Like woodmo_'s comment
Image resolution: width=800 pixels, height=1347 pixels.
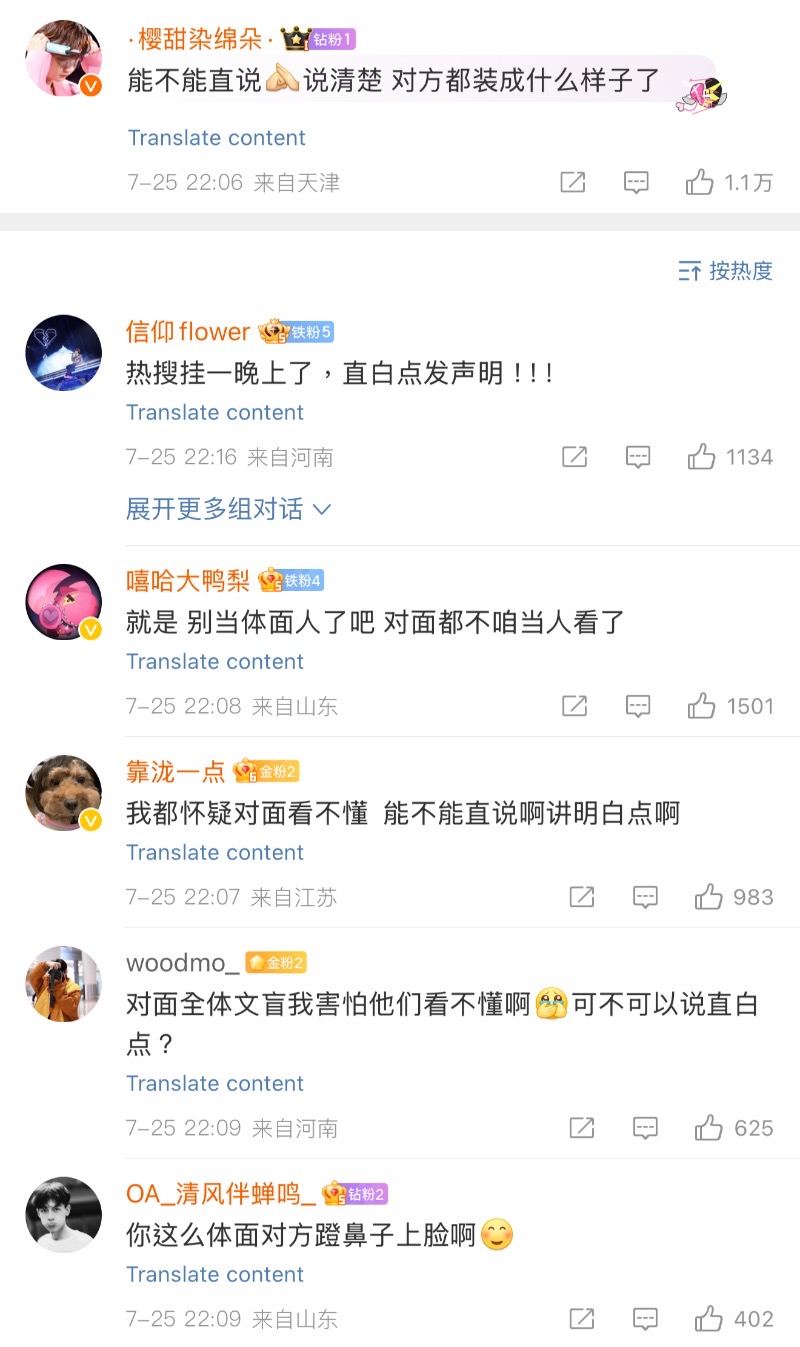[x=709, y=1128]
